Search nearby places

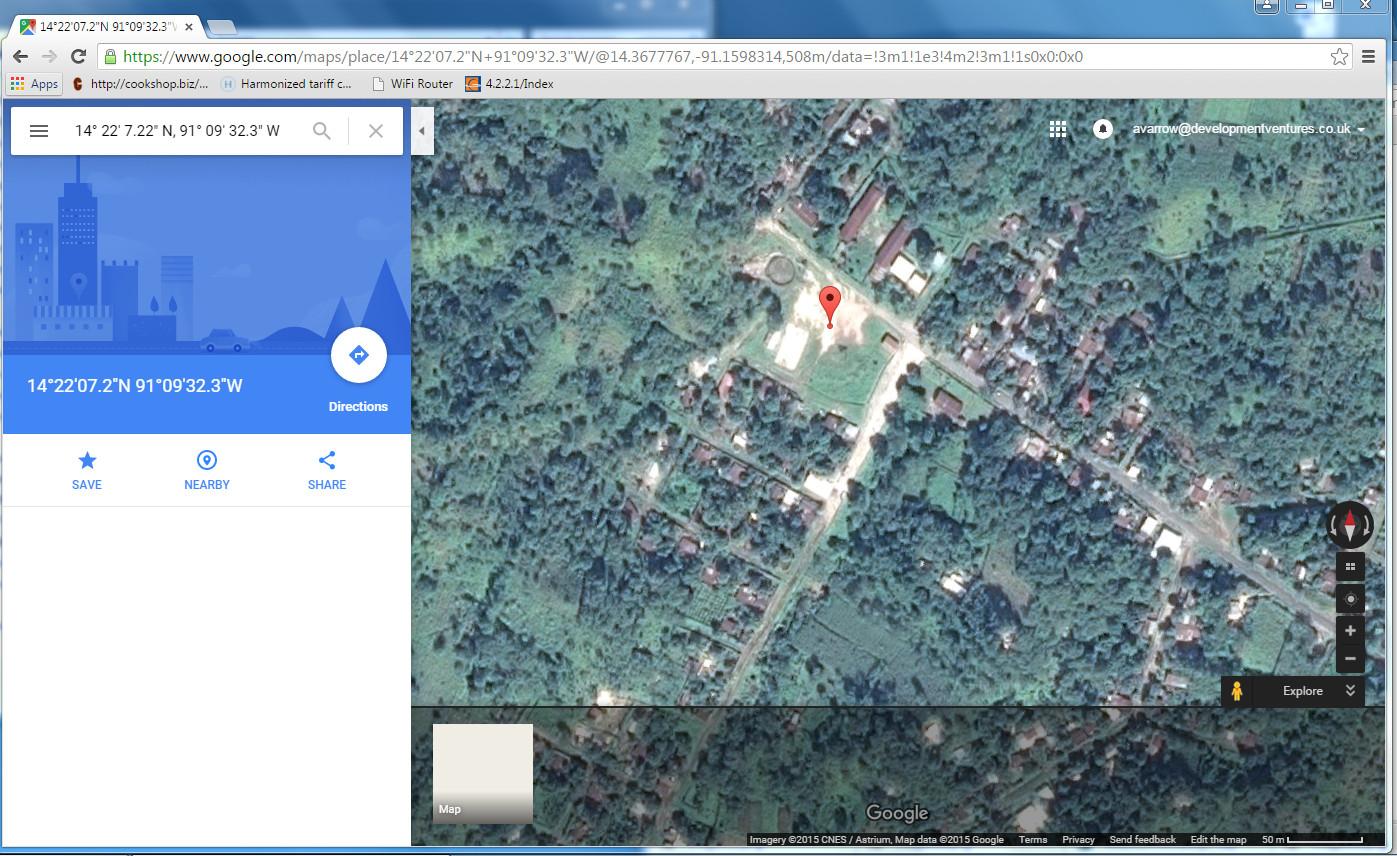click(x=207, y=470)
